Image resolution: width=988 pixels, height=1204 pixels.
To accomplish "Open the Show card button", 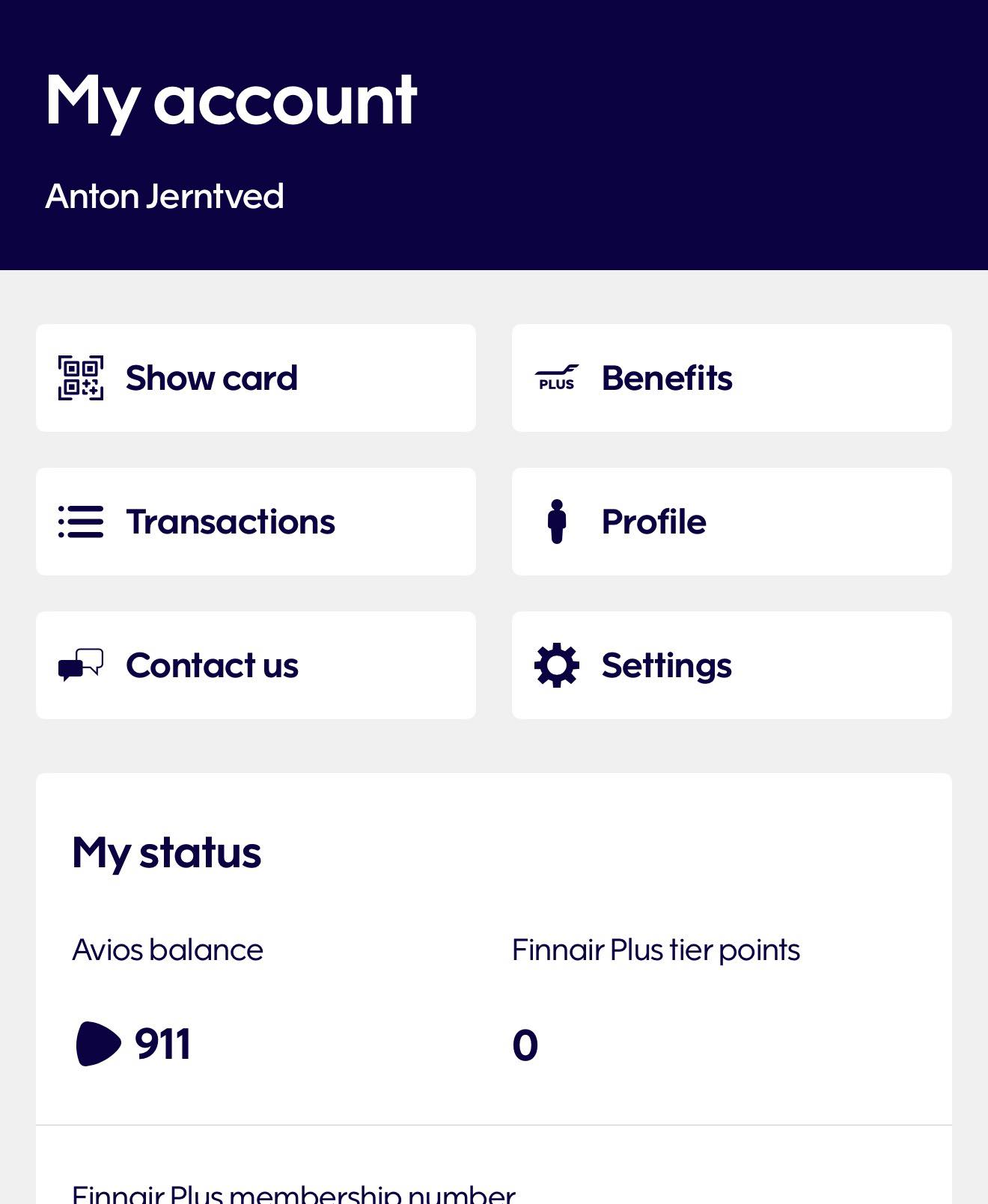I will (x=255, y=378).
